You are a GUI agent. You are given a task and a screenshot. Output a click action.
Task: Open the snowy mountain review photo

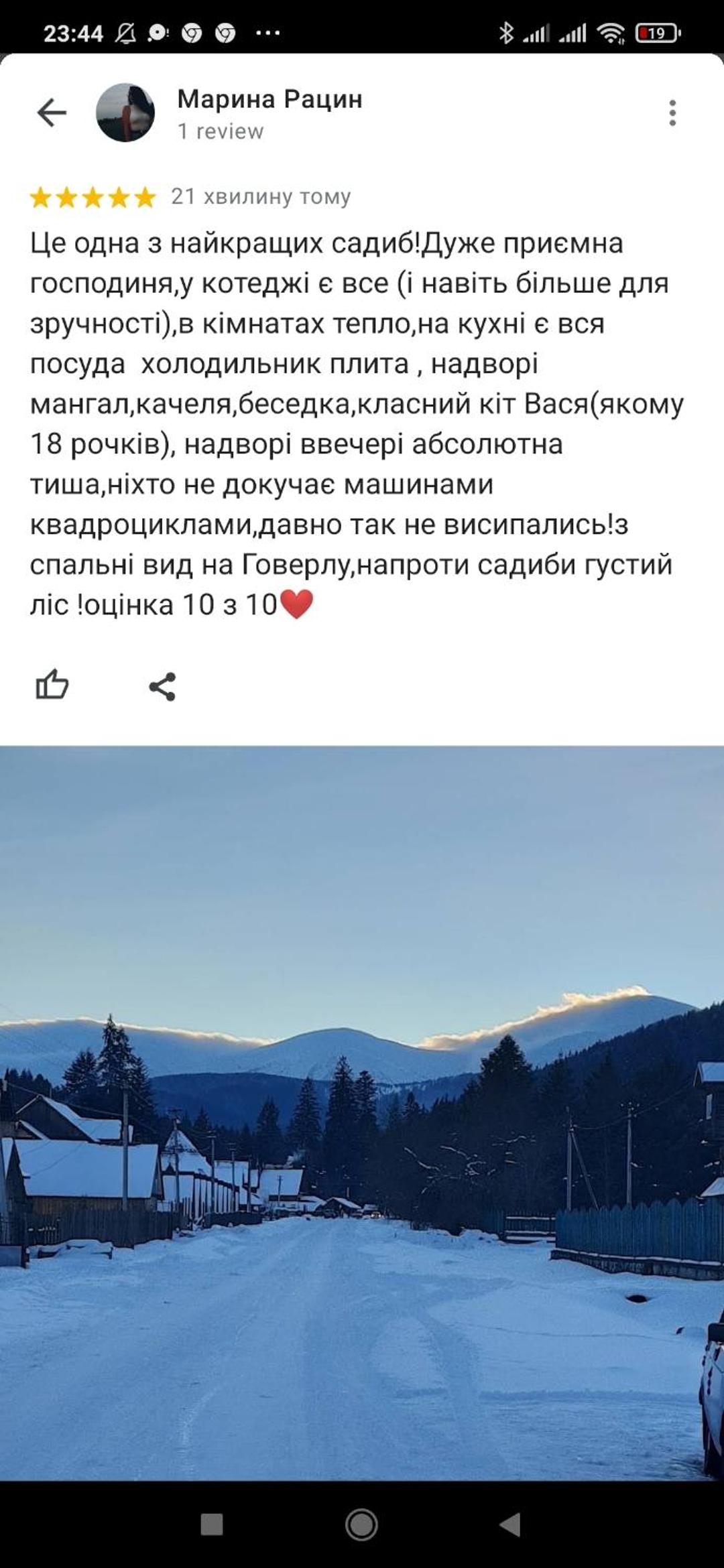[362, 1113]
